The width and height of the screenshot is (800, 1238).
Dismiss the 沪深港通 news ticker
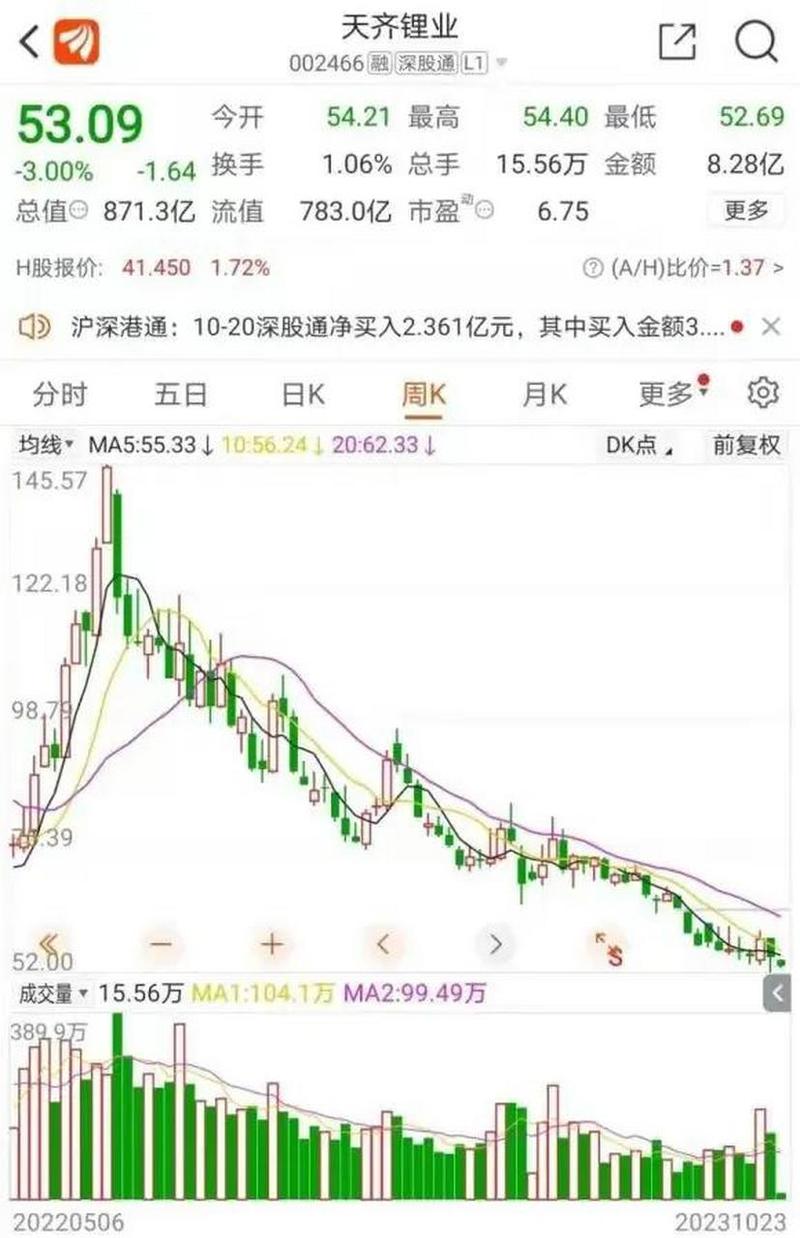click(770, 326)
